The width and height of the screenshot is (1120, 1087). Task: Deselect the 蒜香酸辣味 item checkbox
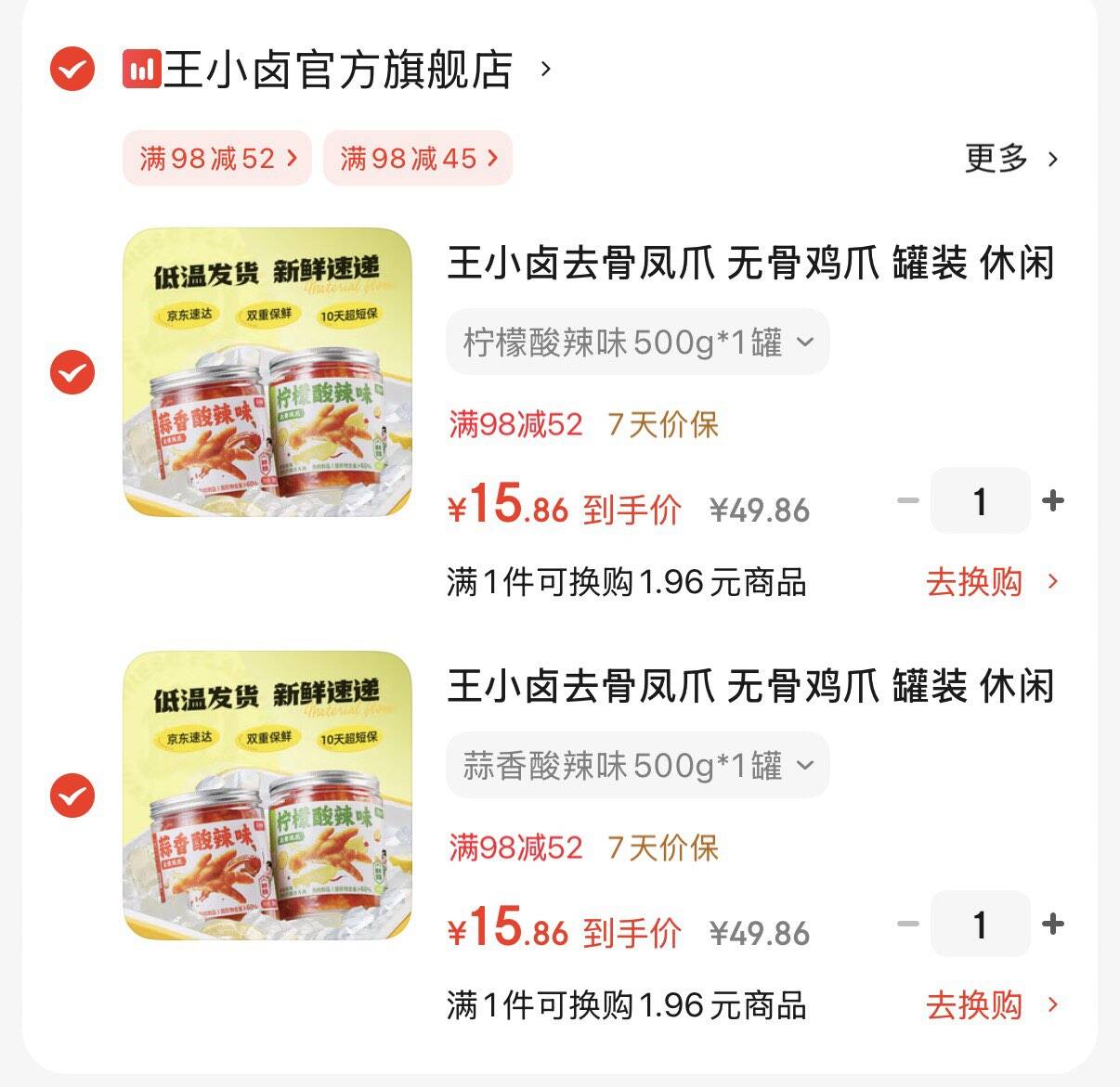pyautogui.click(x=72, y=796)
